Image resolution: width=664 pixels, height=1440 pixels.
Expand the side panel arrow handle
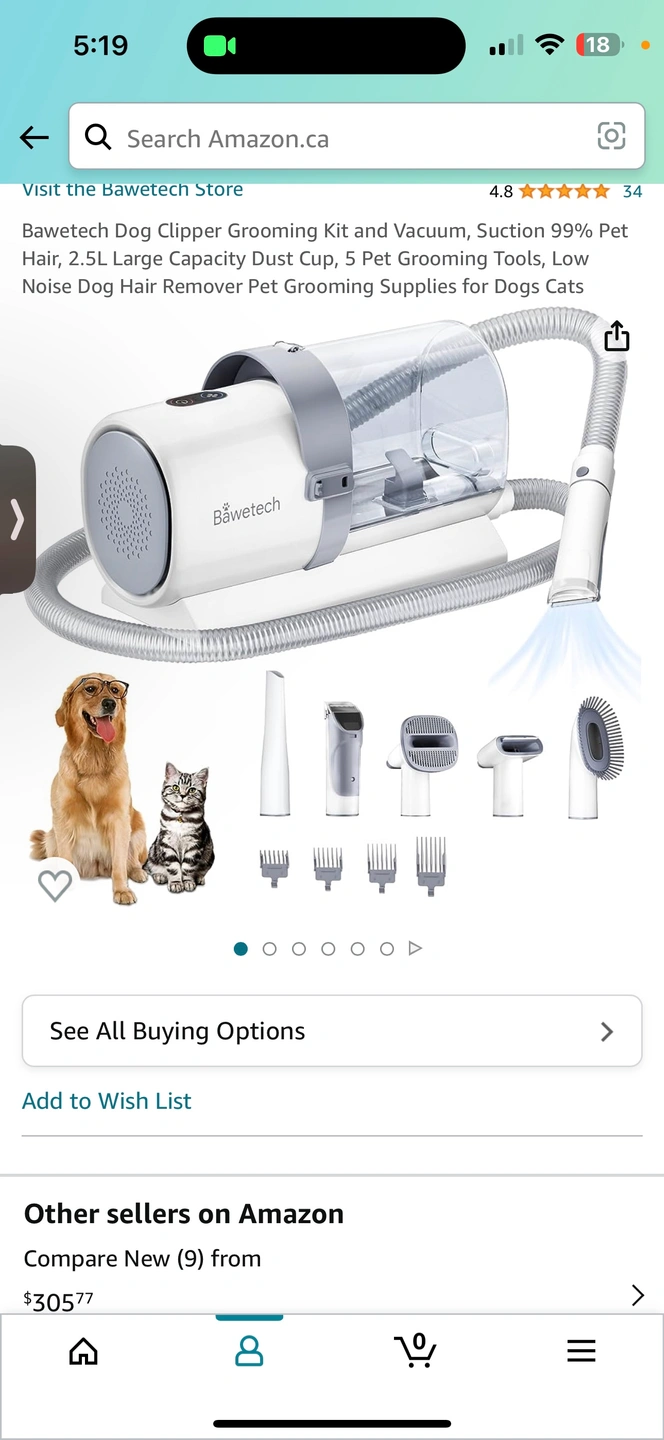point(16,520)
